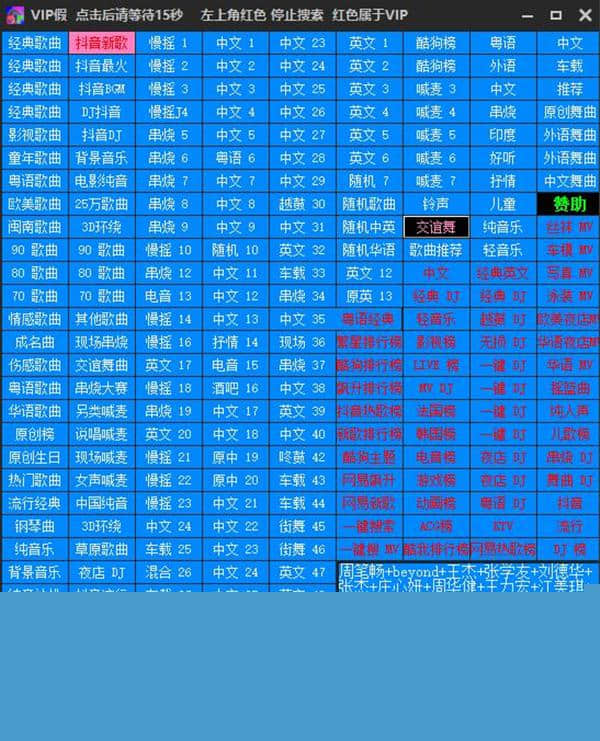
Task: Open 童年歌曲 songs
Action: point(34,158)
